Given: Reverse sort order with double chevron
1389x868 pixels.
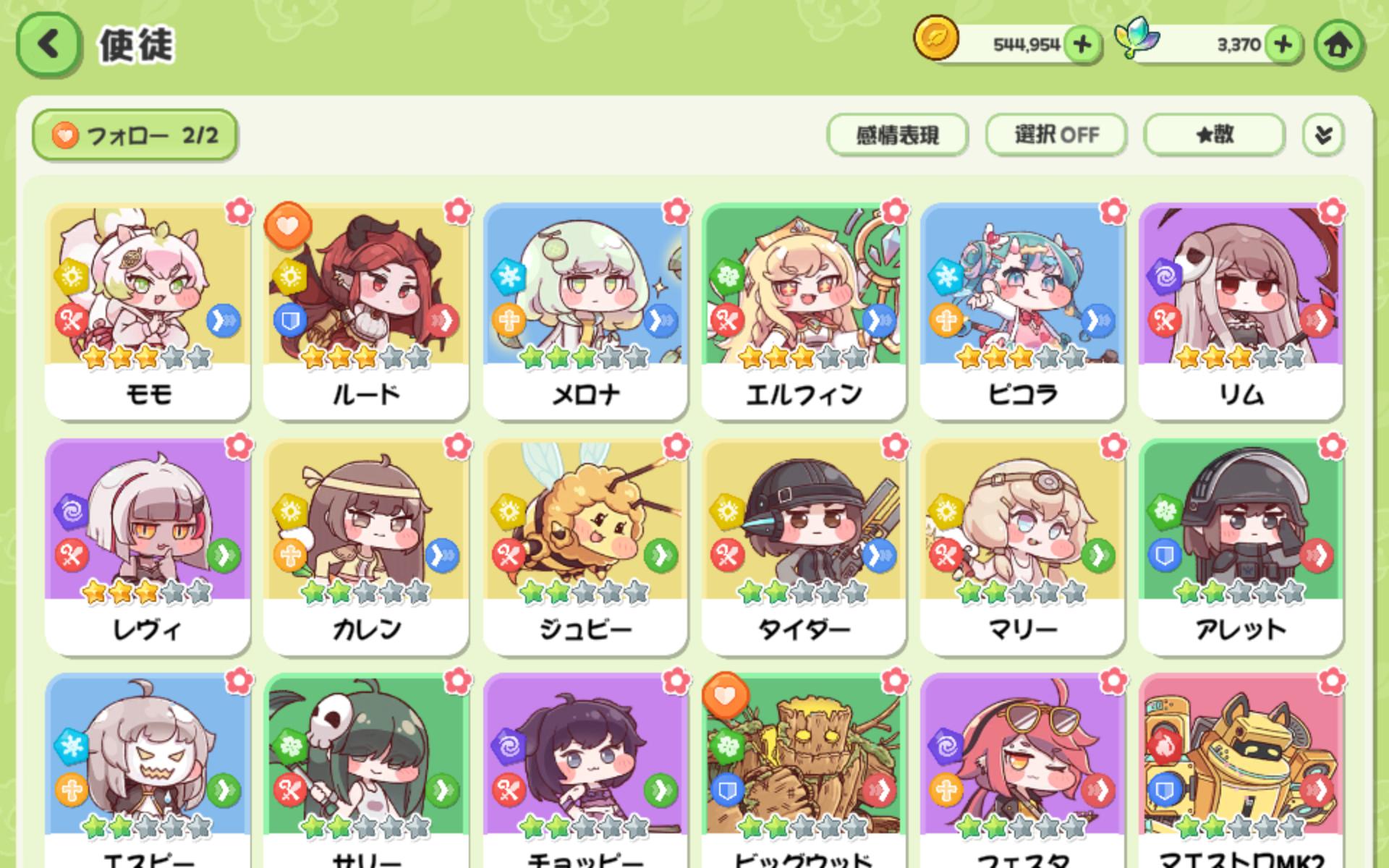Looking at the screenshot, I should pyautogui.click(x=1323, y=135).
